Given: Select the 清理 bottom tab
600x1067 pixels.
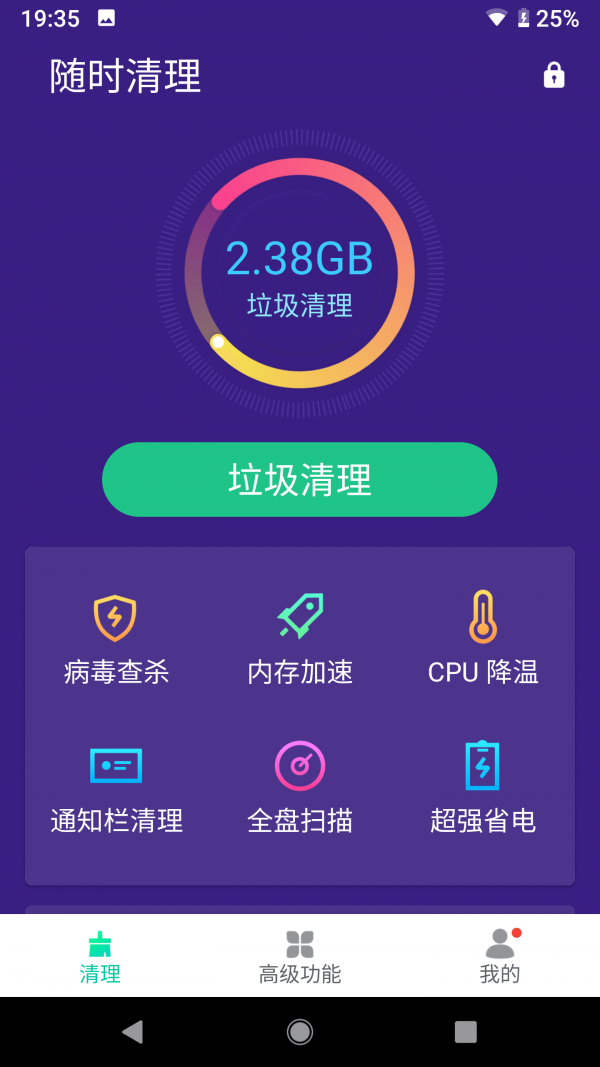Looking at the screenshot, I should 100,956.
